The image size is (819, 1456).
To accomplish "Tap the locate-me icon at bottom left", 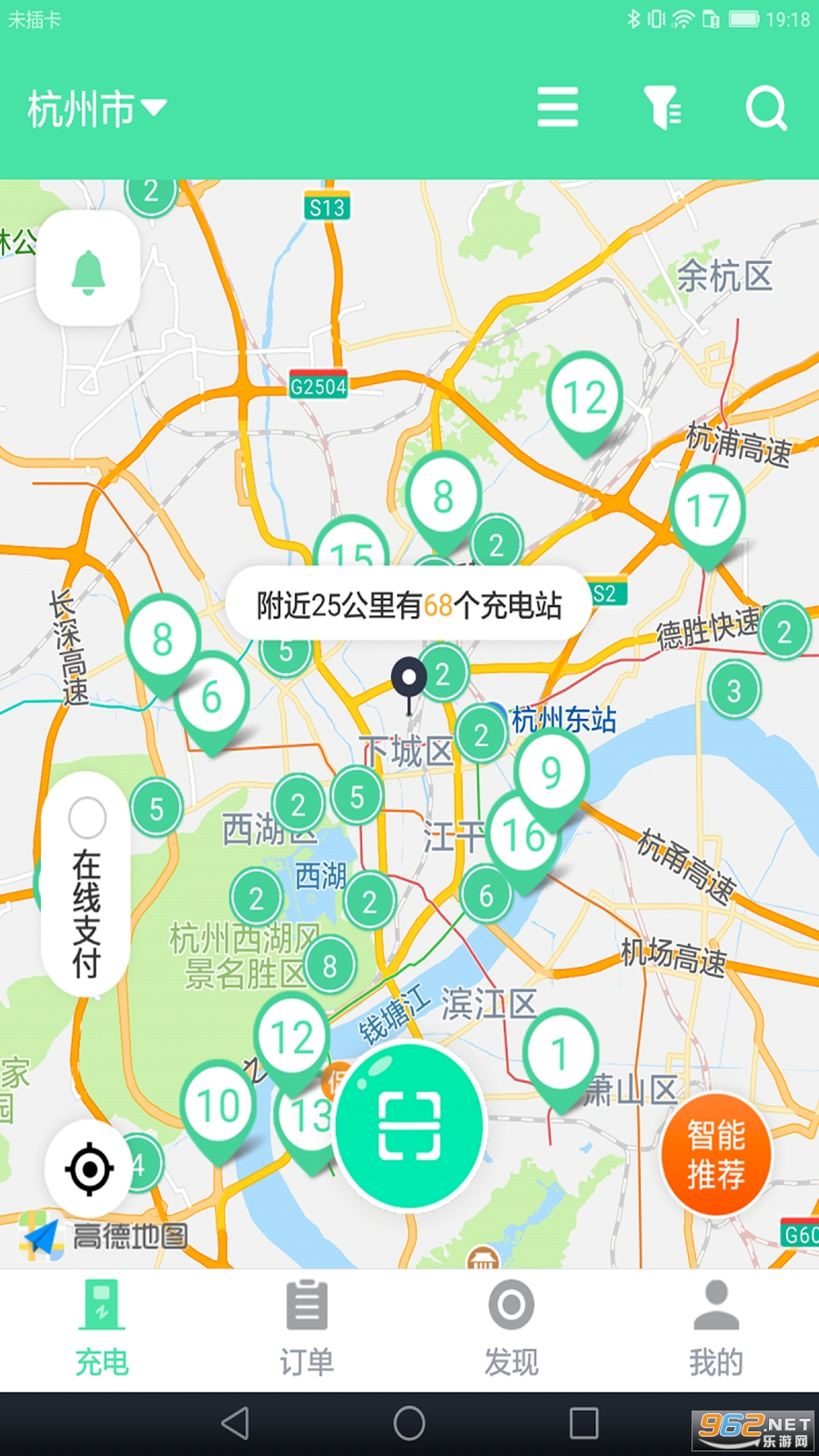I will [87, 1168].
